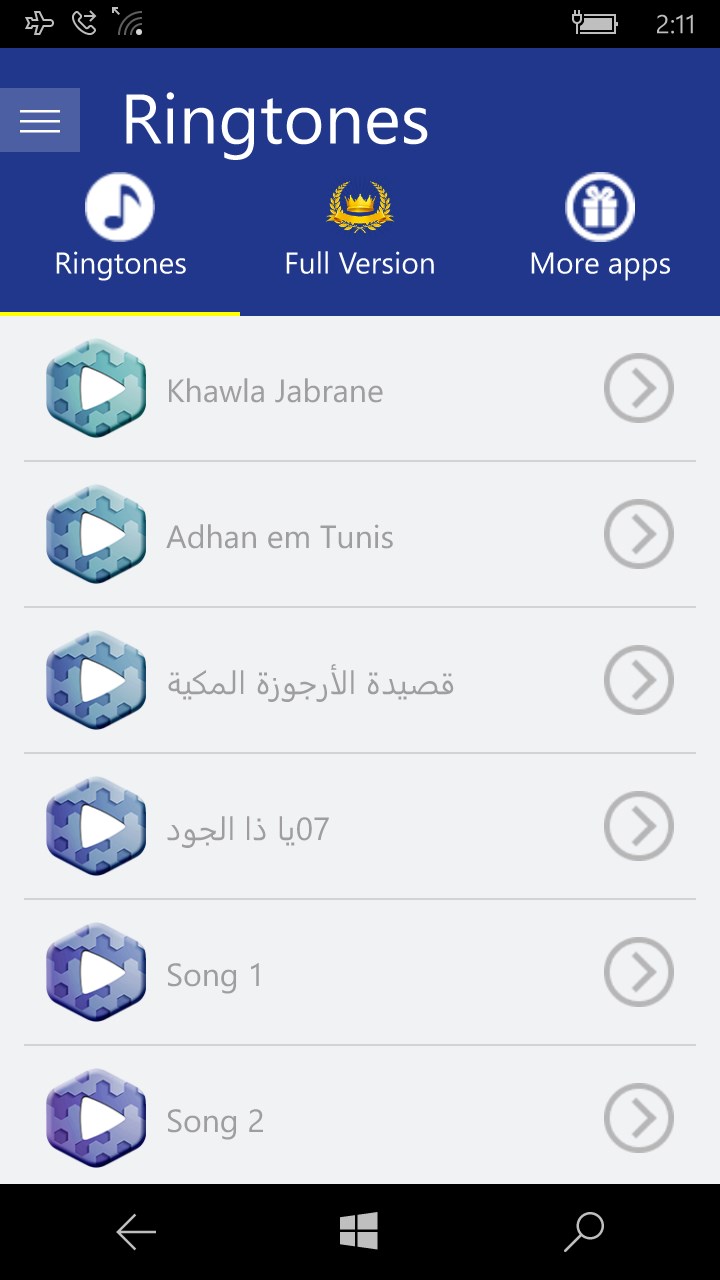Viewport: 720px width, 1280px height.
Task: Open details arrow for Song 1
Action: (639, 973)
